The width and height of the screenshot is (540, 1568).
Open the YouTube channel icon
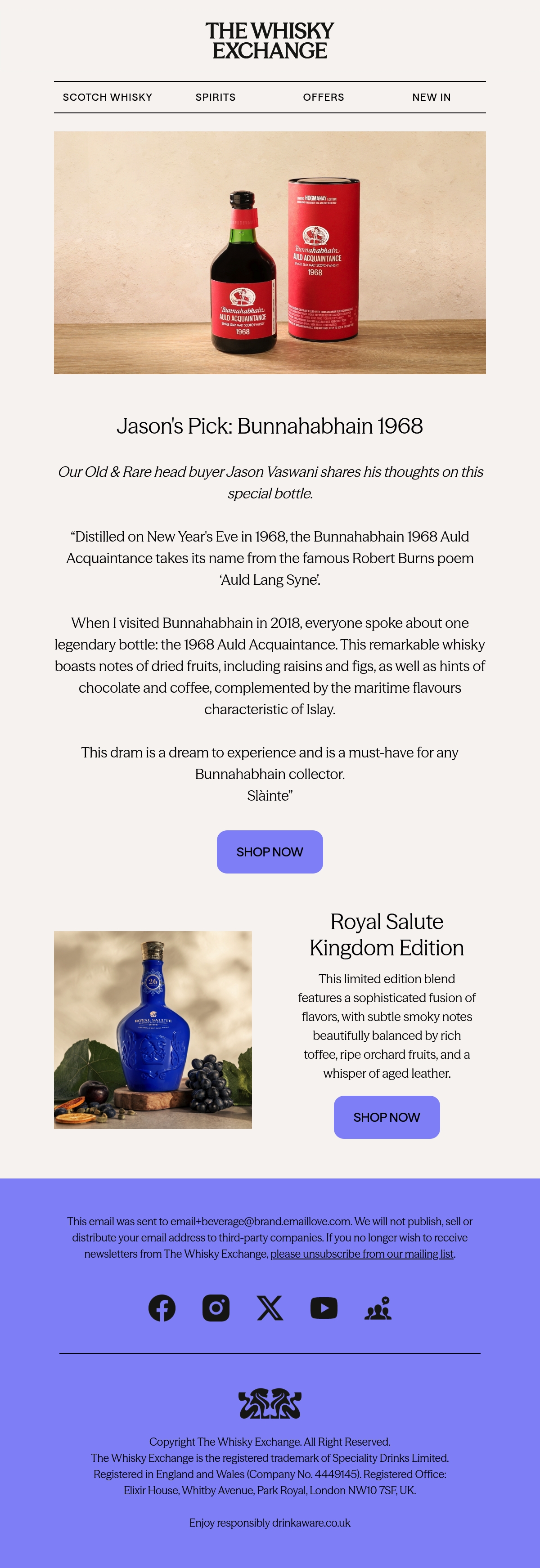point(324,1308)
